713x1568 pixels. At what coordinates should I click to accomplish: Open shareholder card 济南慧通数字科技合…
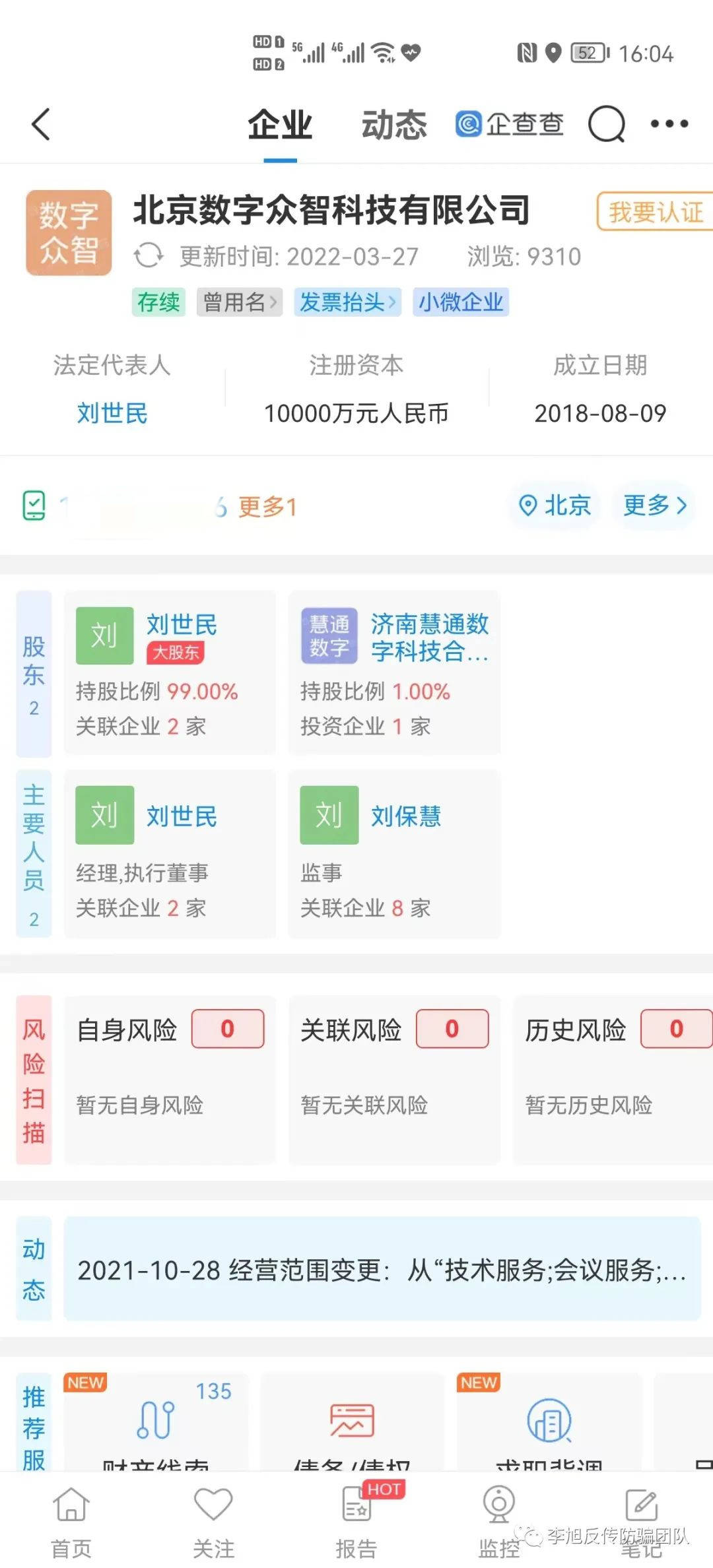394,672
